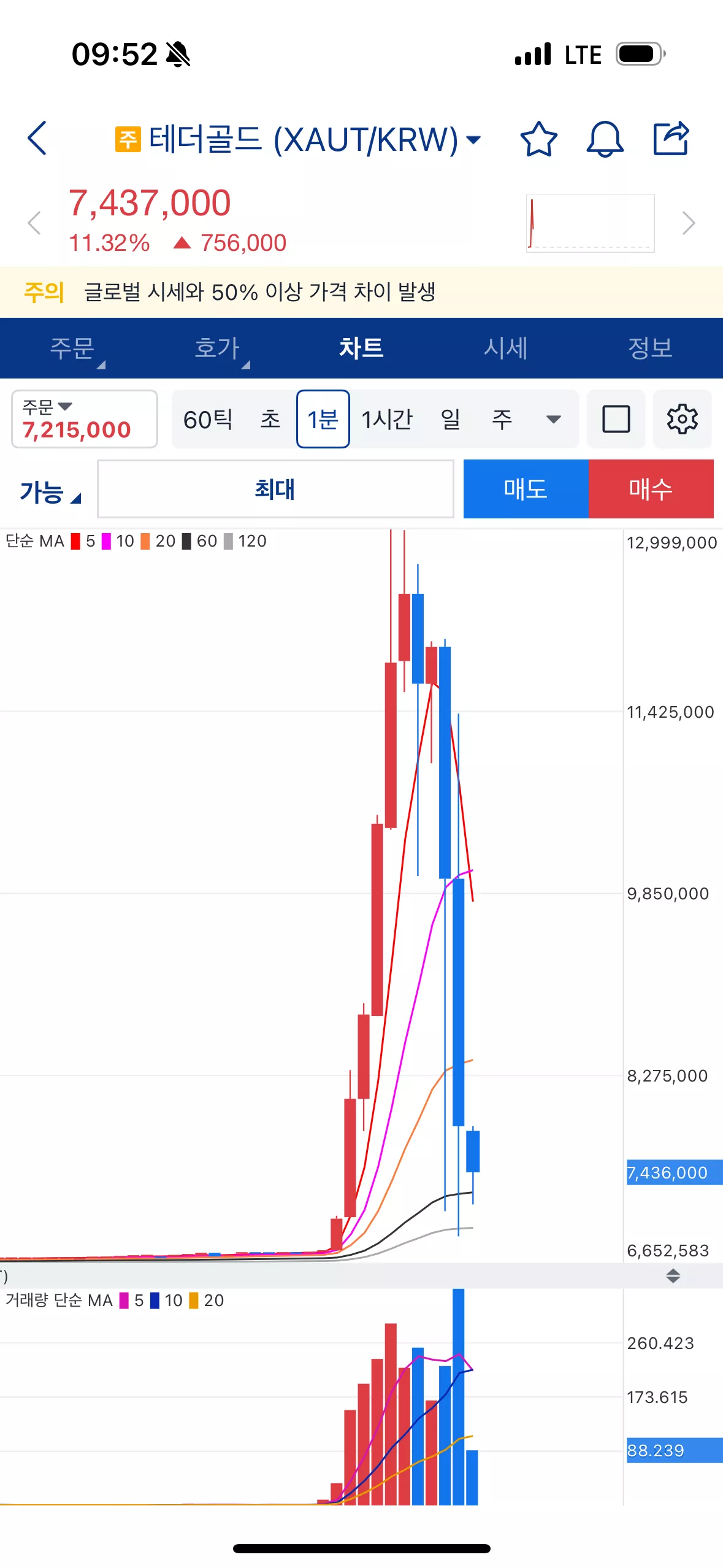Expand more chart interval options
The width and height of the screenshot is (723, 1568).
click(x=554, y=420)
